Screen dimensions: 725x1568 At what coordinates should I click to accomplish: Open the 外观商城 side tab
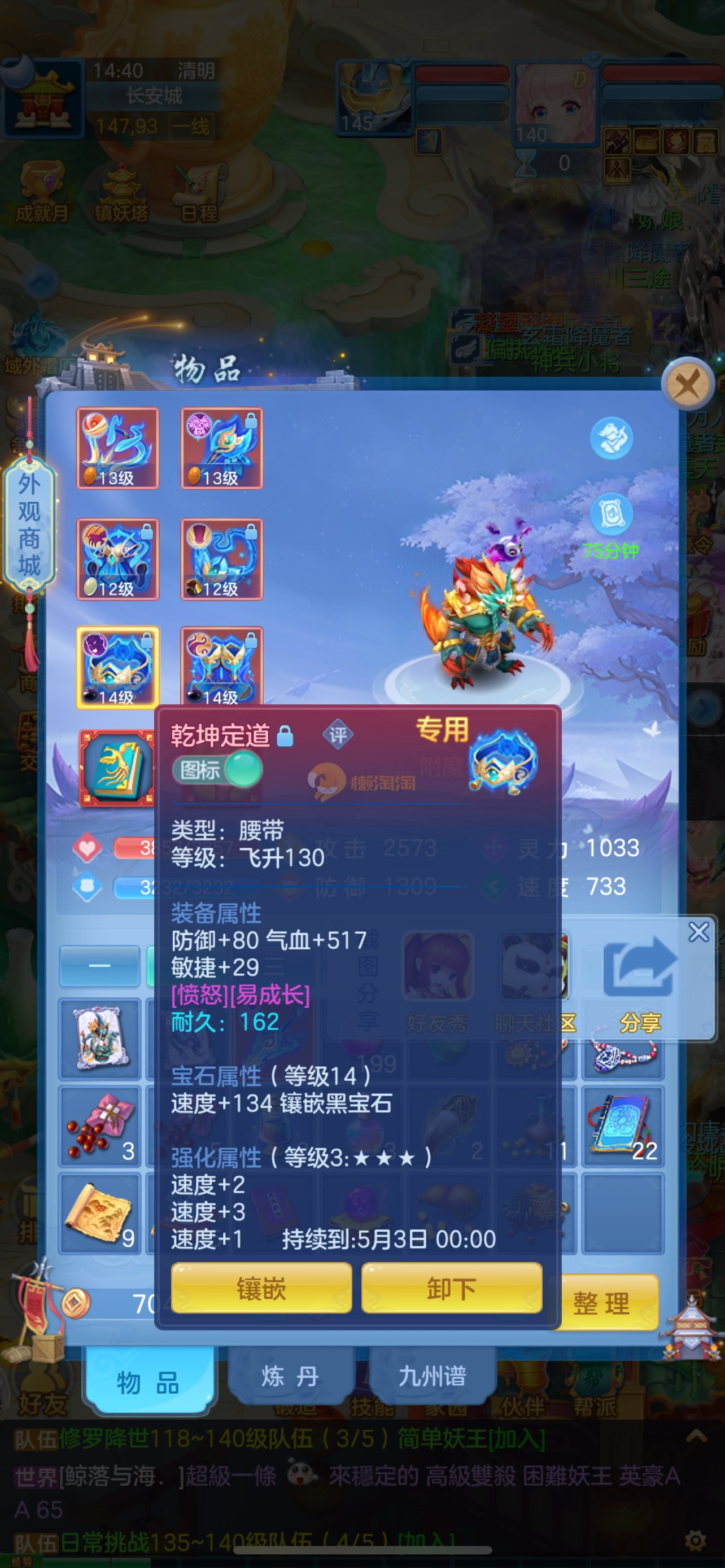click(29, 525)
